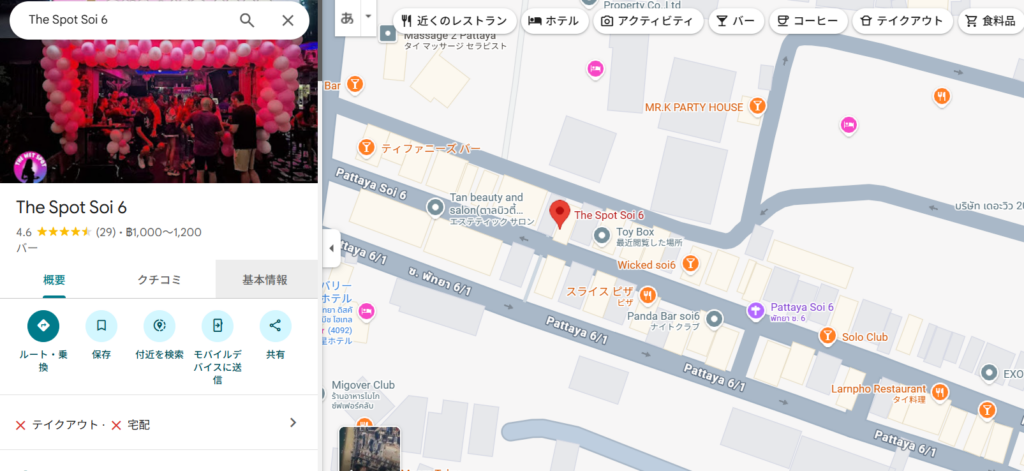1024x471 pixels.
Task: Select the ホテル chip
Action: (x=553, y=20)
